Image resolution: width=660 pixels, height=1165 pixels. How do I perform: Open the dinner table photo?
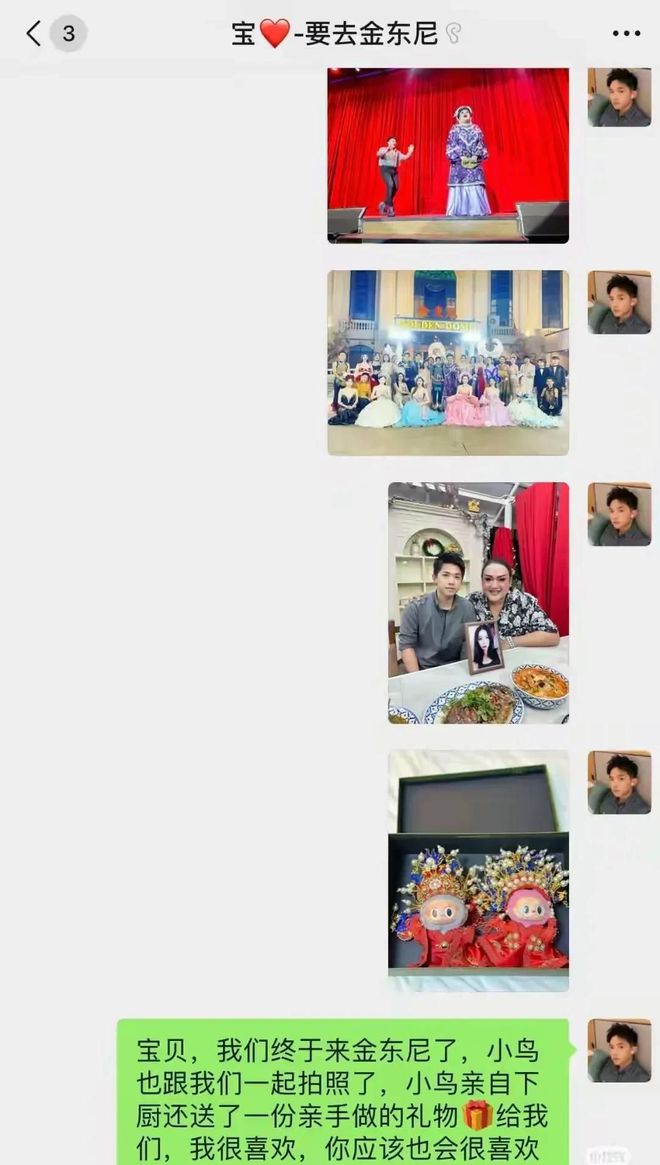pos(478,602)
